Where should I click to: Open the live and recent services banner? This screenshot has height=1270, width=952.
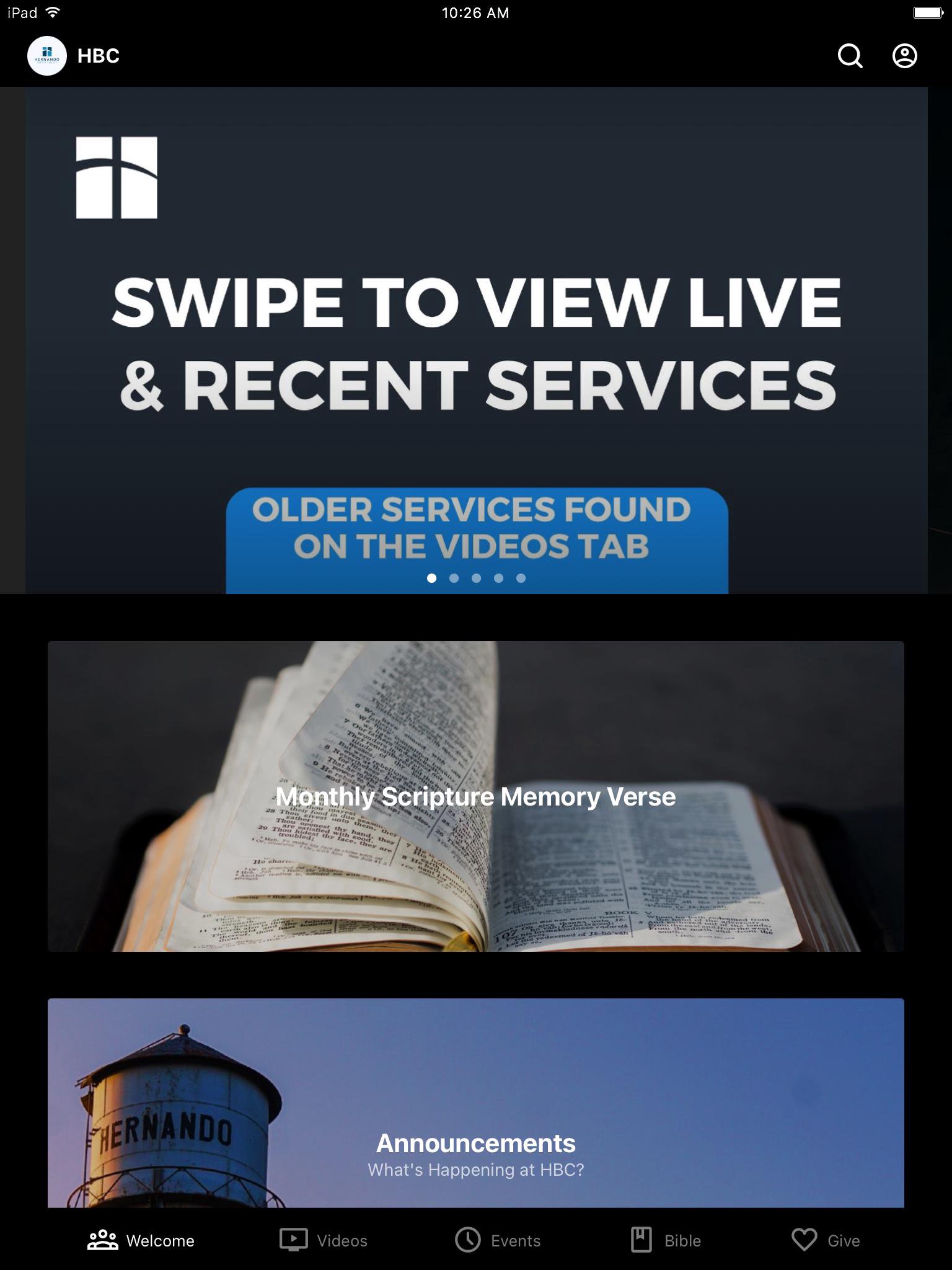476,340
